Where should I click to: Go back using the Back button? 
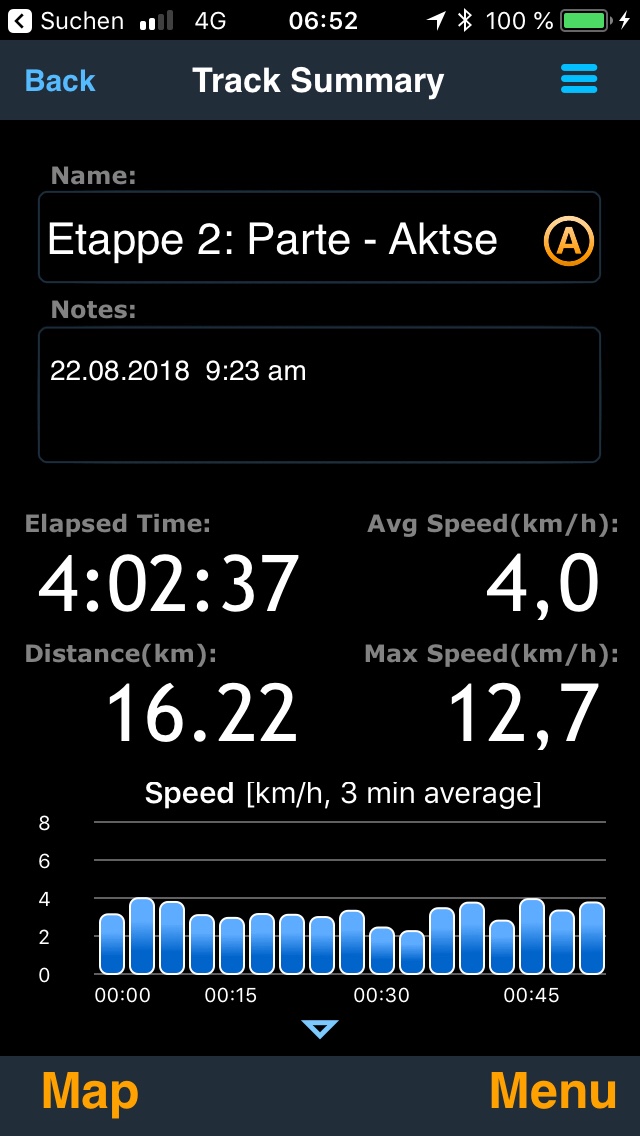[60, 81]
